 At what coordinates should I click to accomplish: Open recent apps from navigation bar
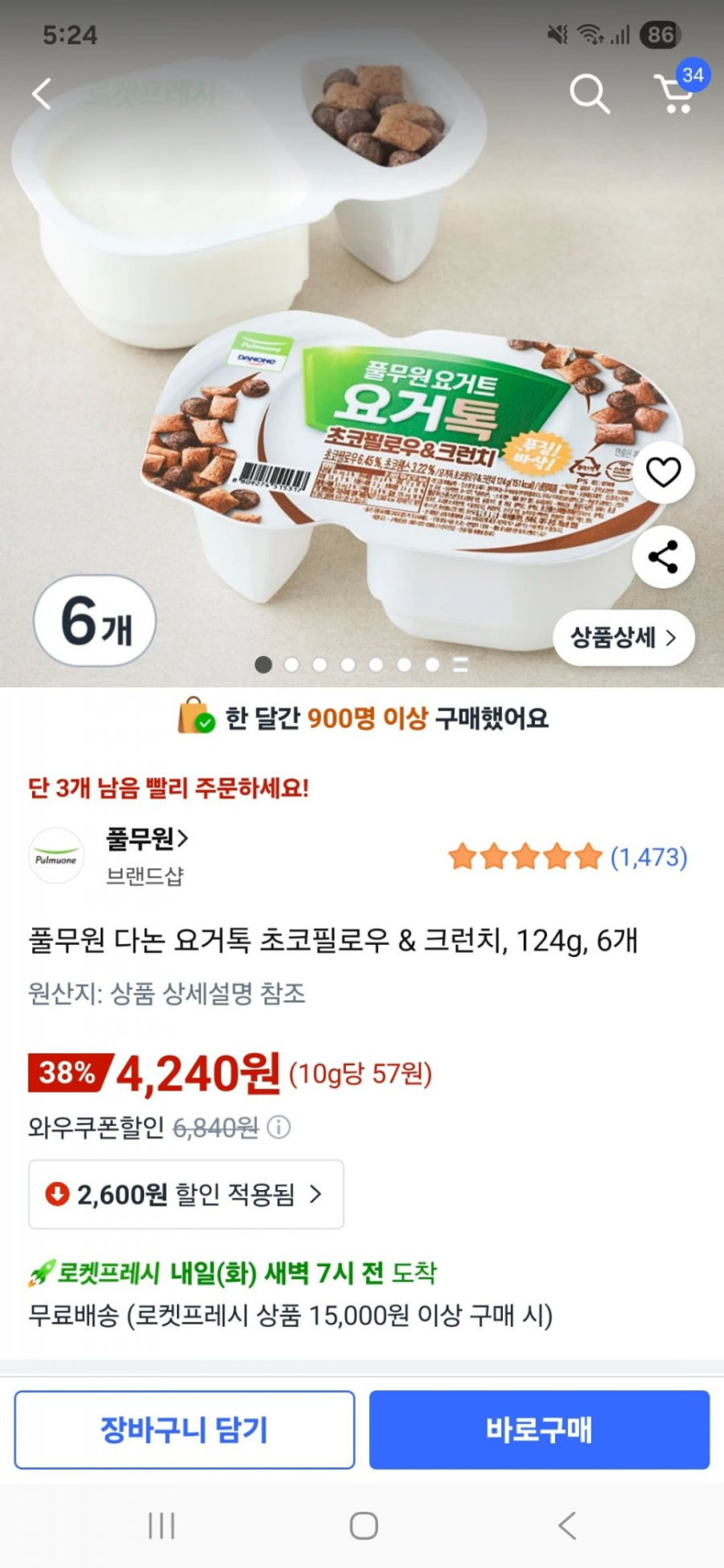tap(161, 1526)
